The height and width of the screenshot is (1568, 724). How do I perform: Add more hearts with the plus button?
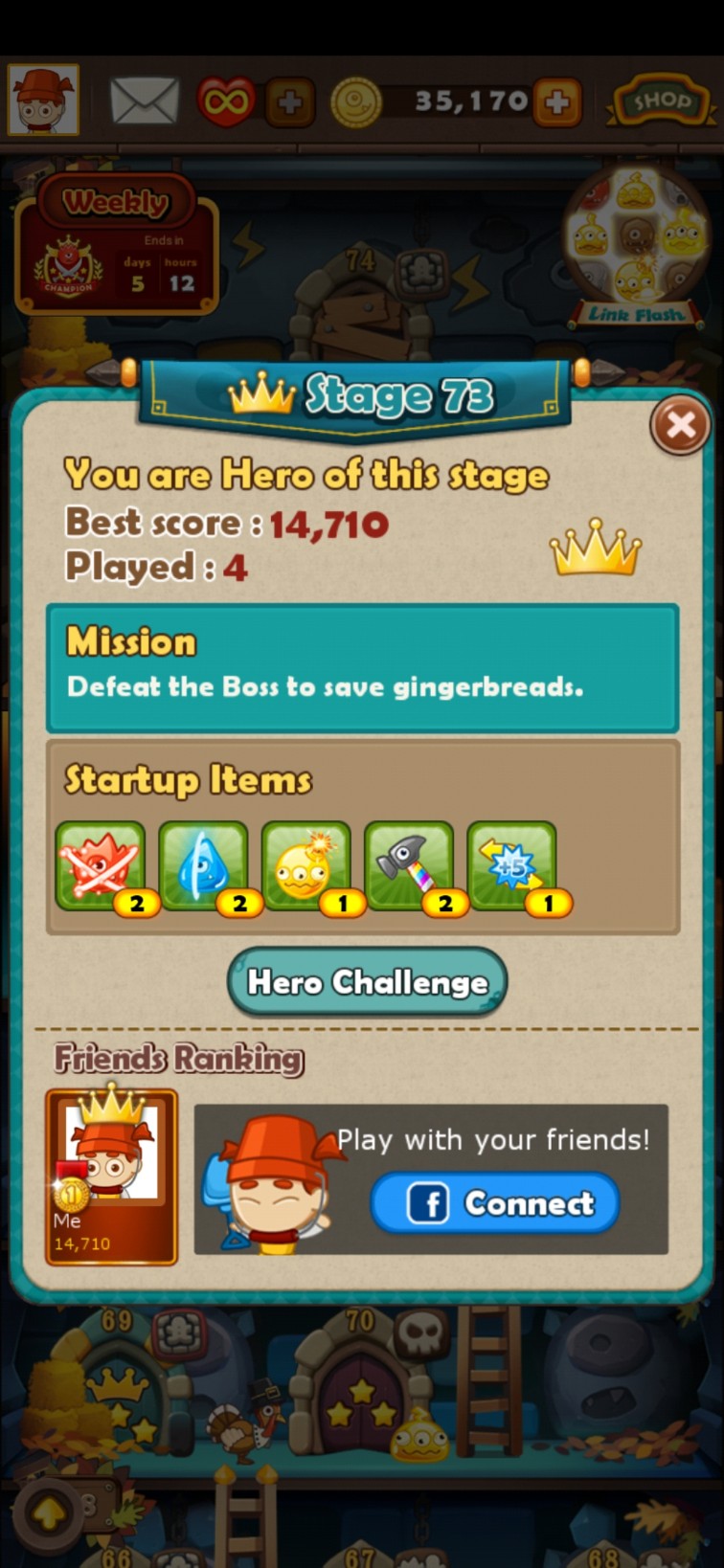(290, 101)
